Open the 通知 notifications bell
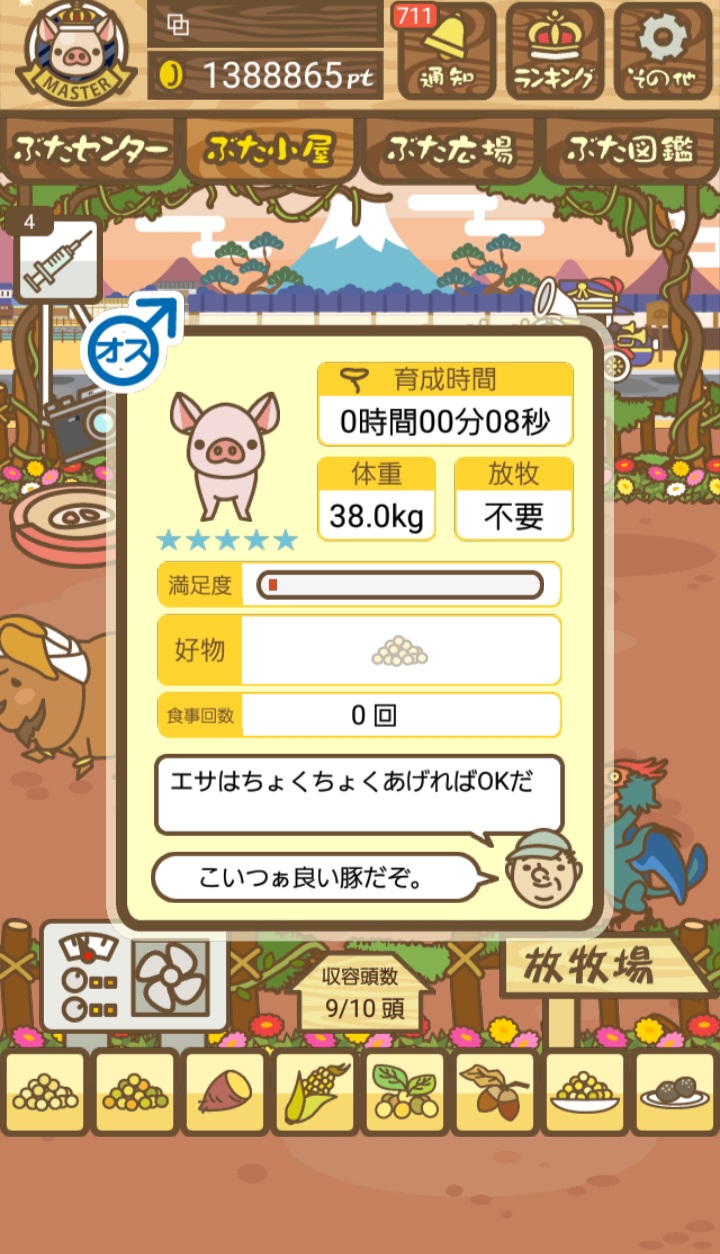 [446, 50]
